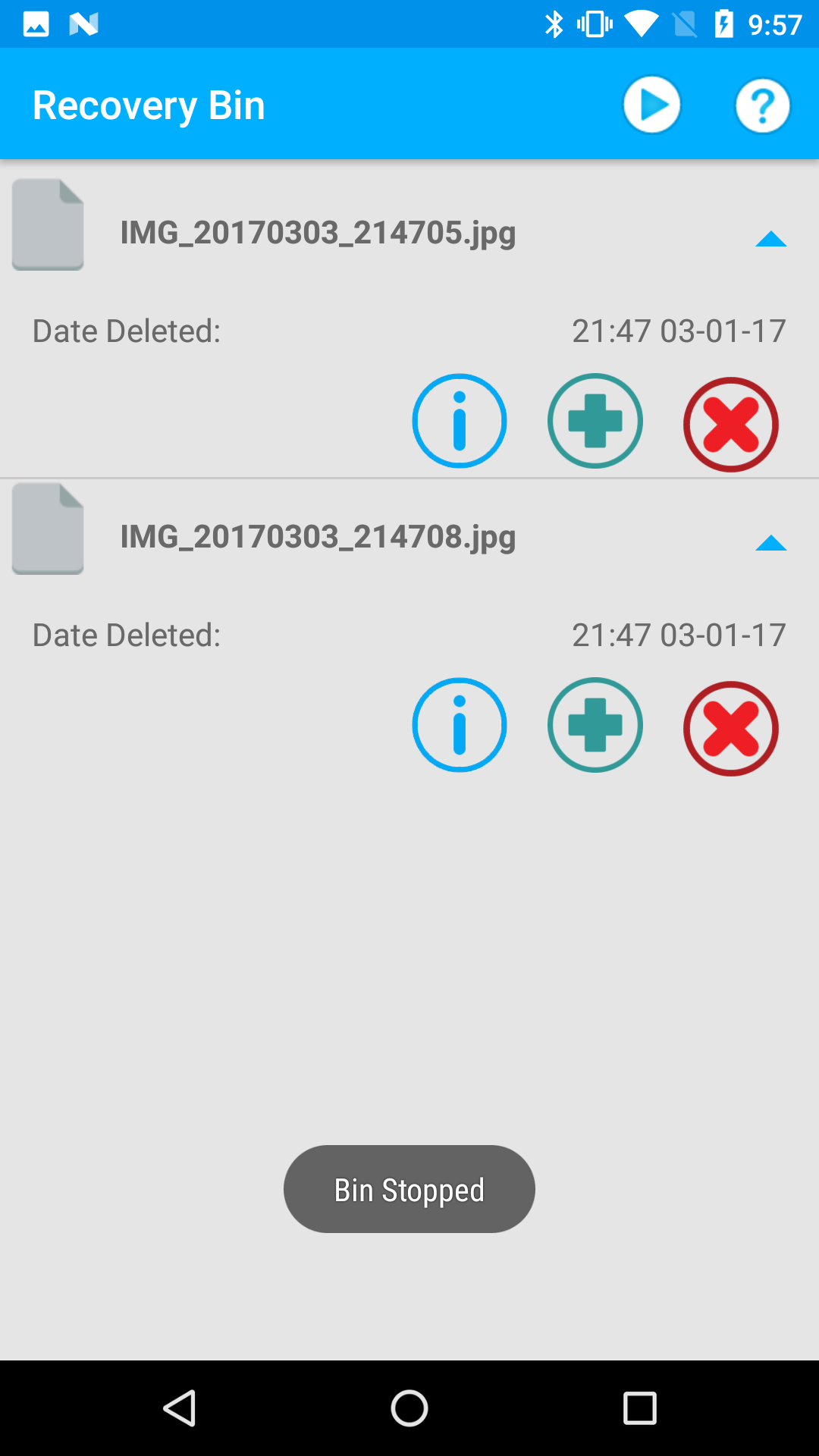Open the help question mark icon
The width and height of the screenshot is (819, 1456).
coord(762,104)
